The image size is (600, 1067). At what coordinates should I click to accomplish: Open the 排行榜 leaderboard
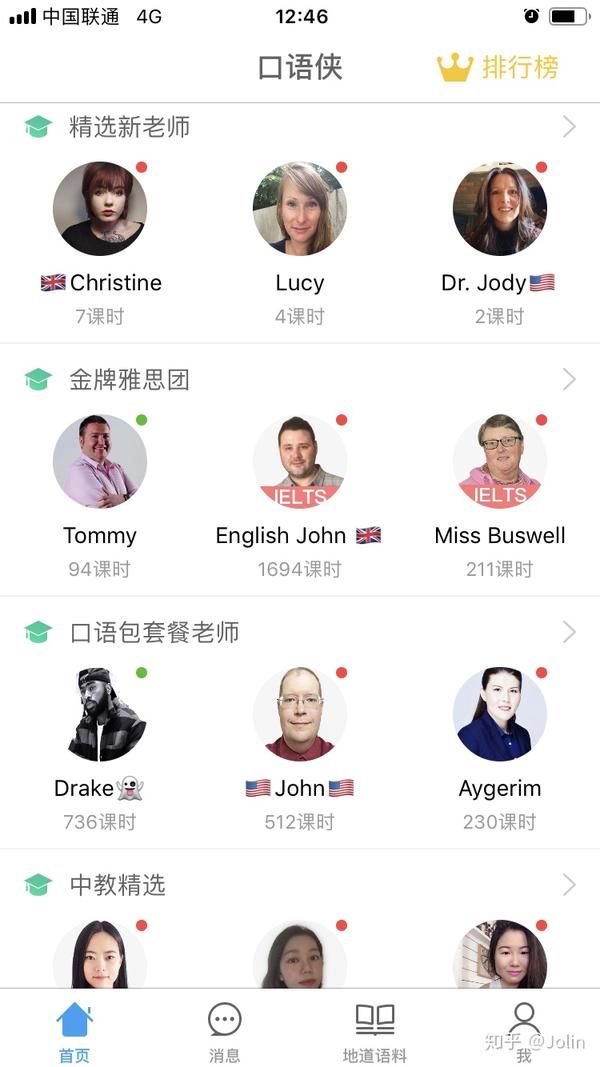(497, 67)
